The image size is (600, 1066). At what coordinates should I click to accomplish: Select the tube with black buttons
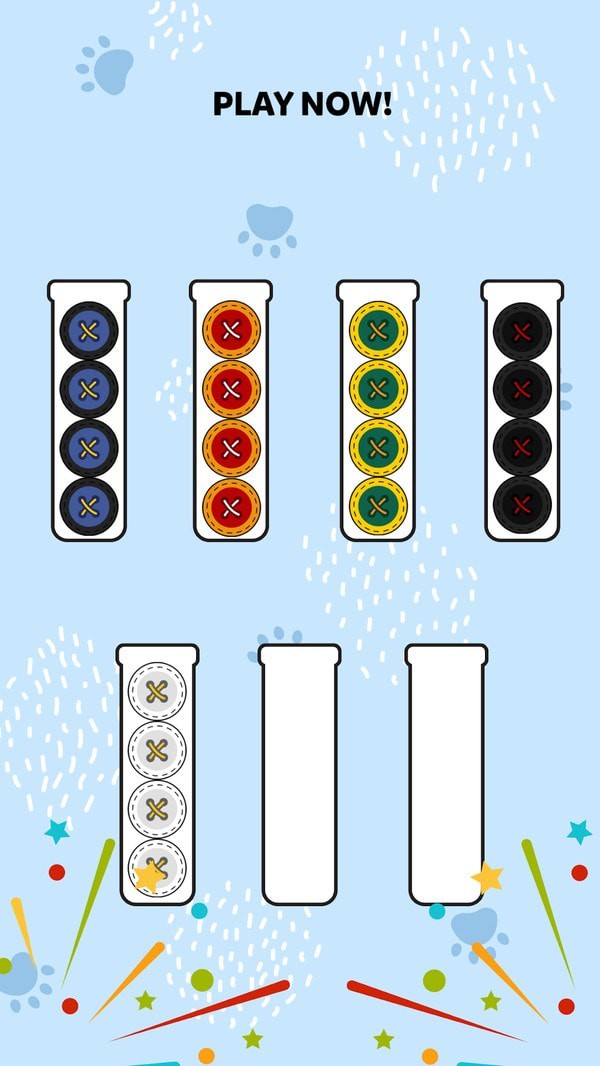click(521, 410)
